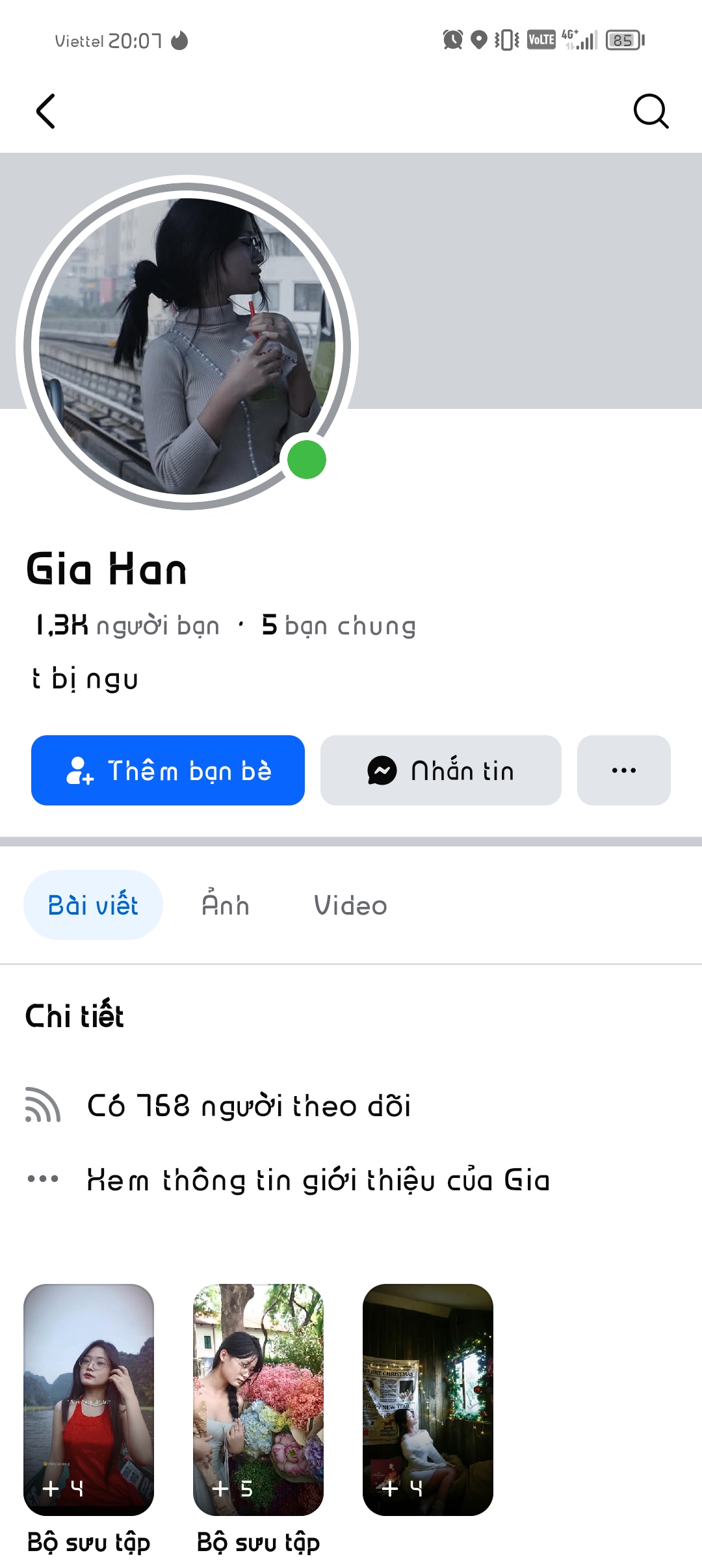
Task: View the 5 bạn chung mutual friends
Action: point(339,625)
